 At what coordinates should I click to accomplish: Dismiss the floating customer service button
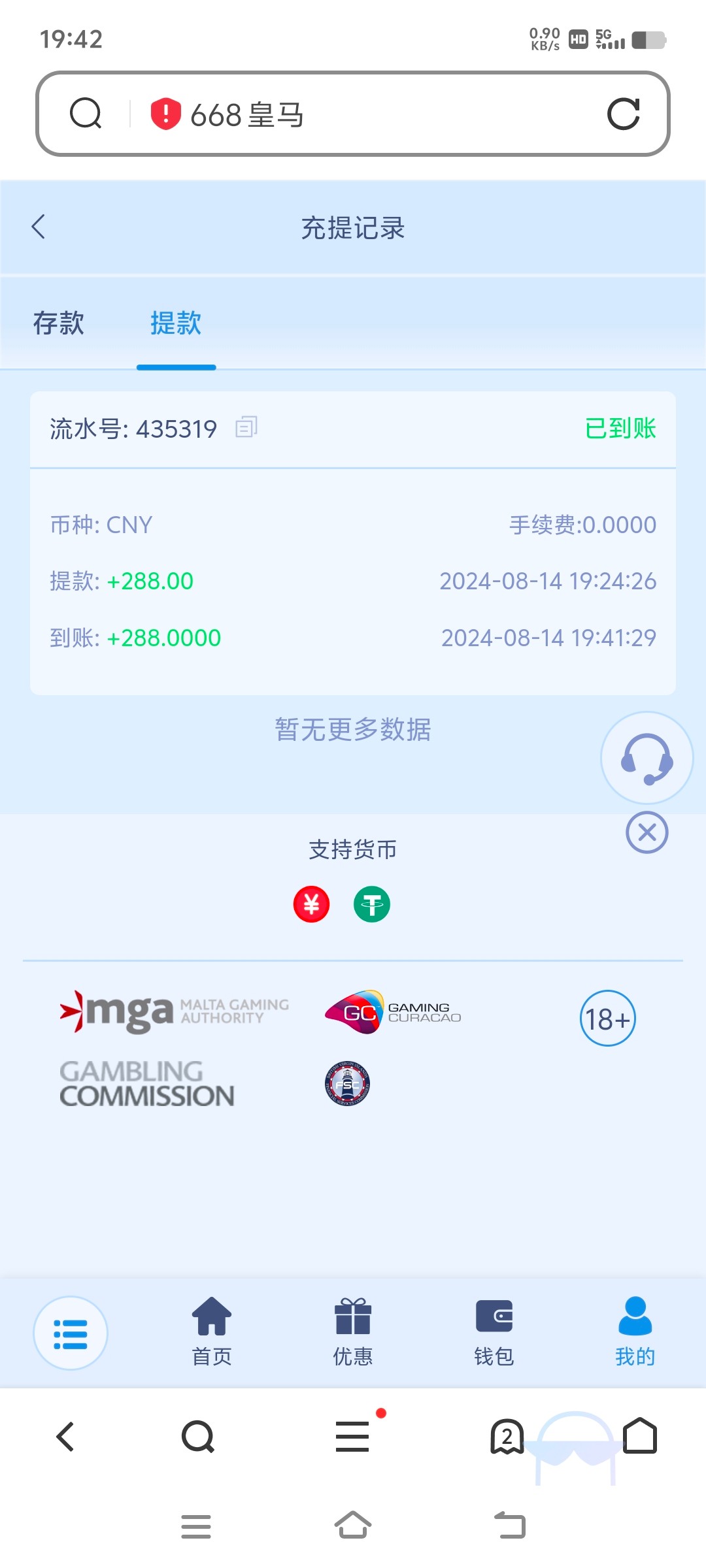pyautogui.click(x=647, y=832)
